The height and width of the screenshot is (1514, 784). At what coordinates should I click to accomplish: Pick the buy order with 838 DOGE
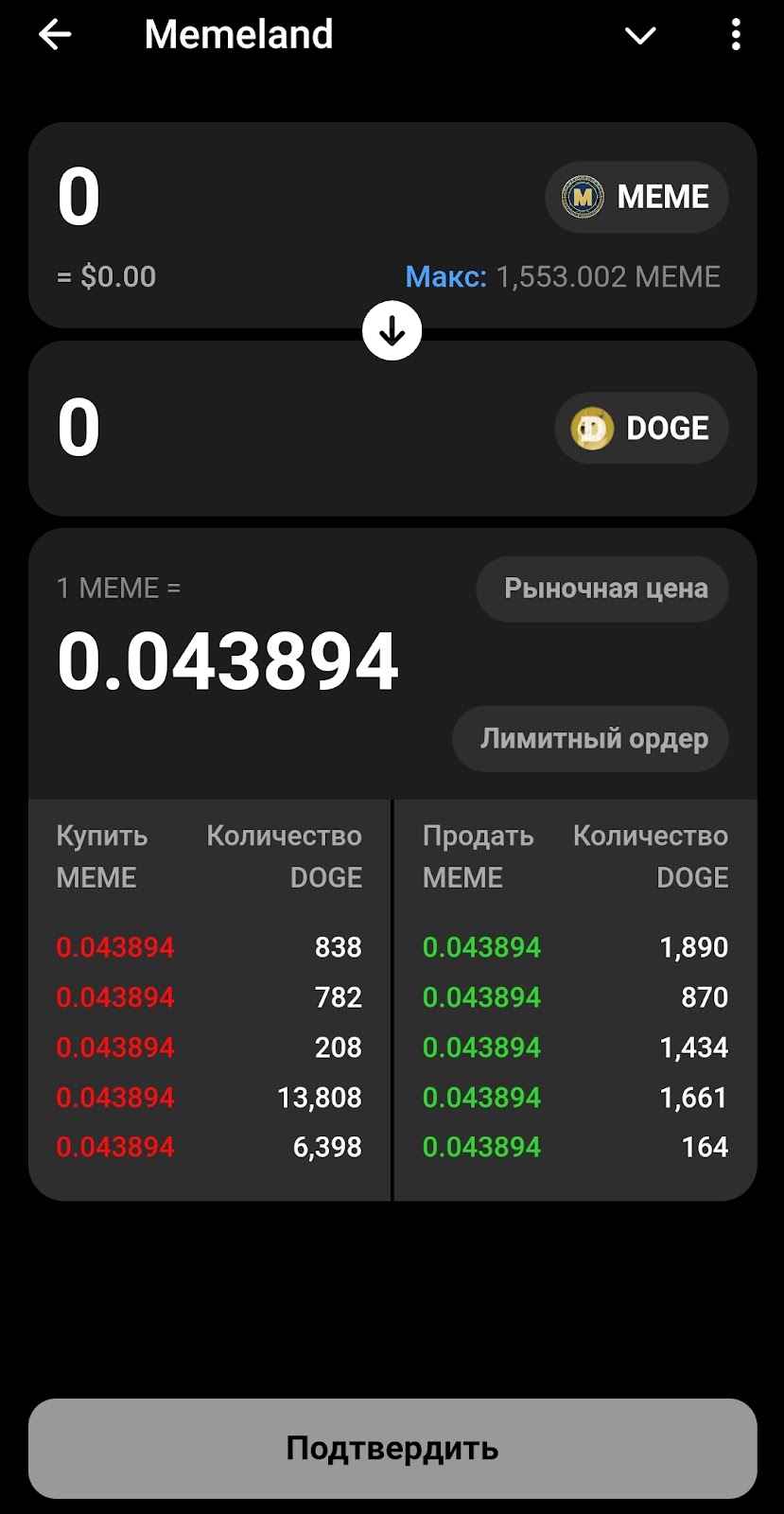(208, 947)
